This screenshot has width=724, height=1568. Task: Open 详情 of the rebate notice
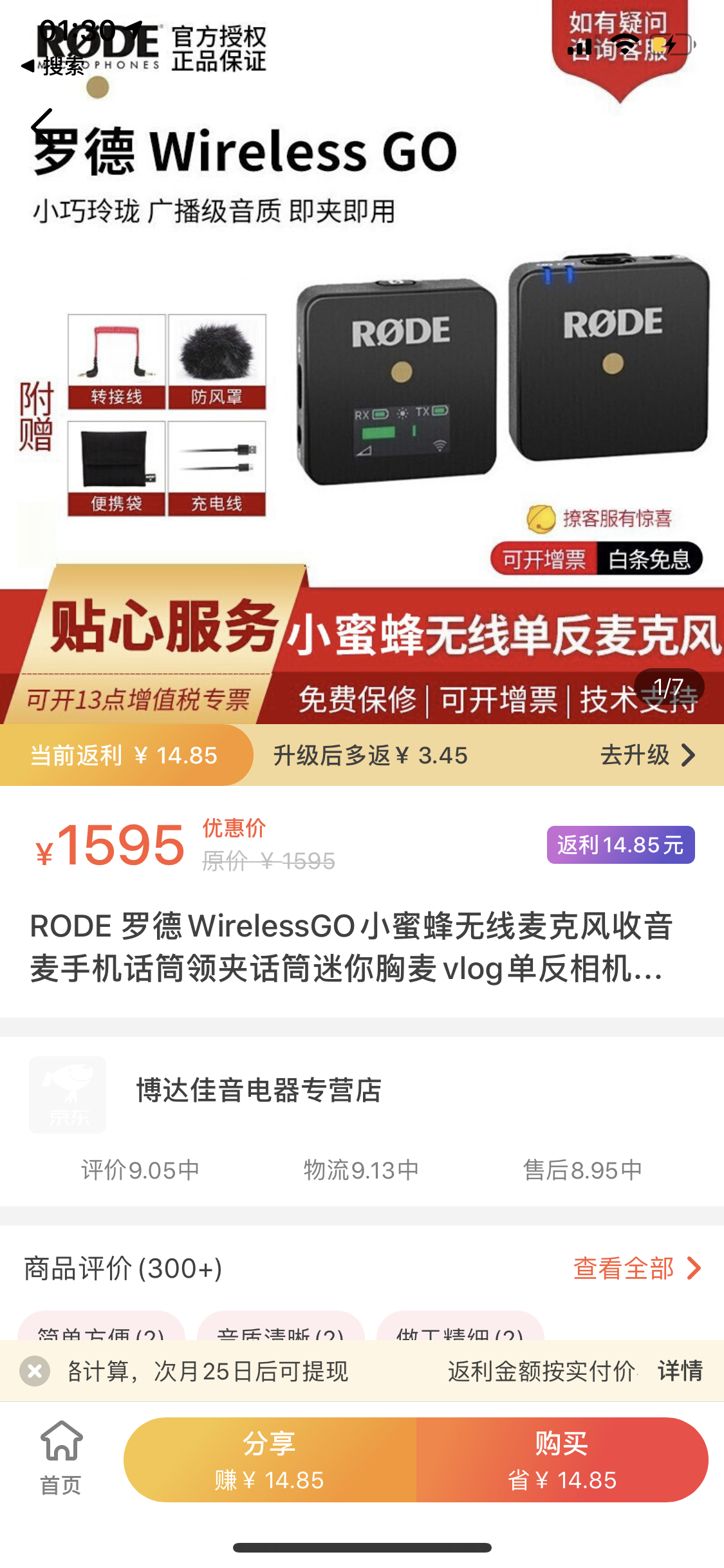[x=680, y=1371]
